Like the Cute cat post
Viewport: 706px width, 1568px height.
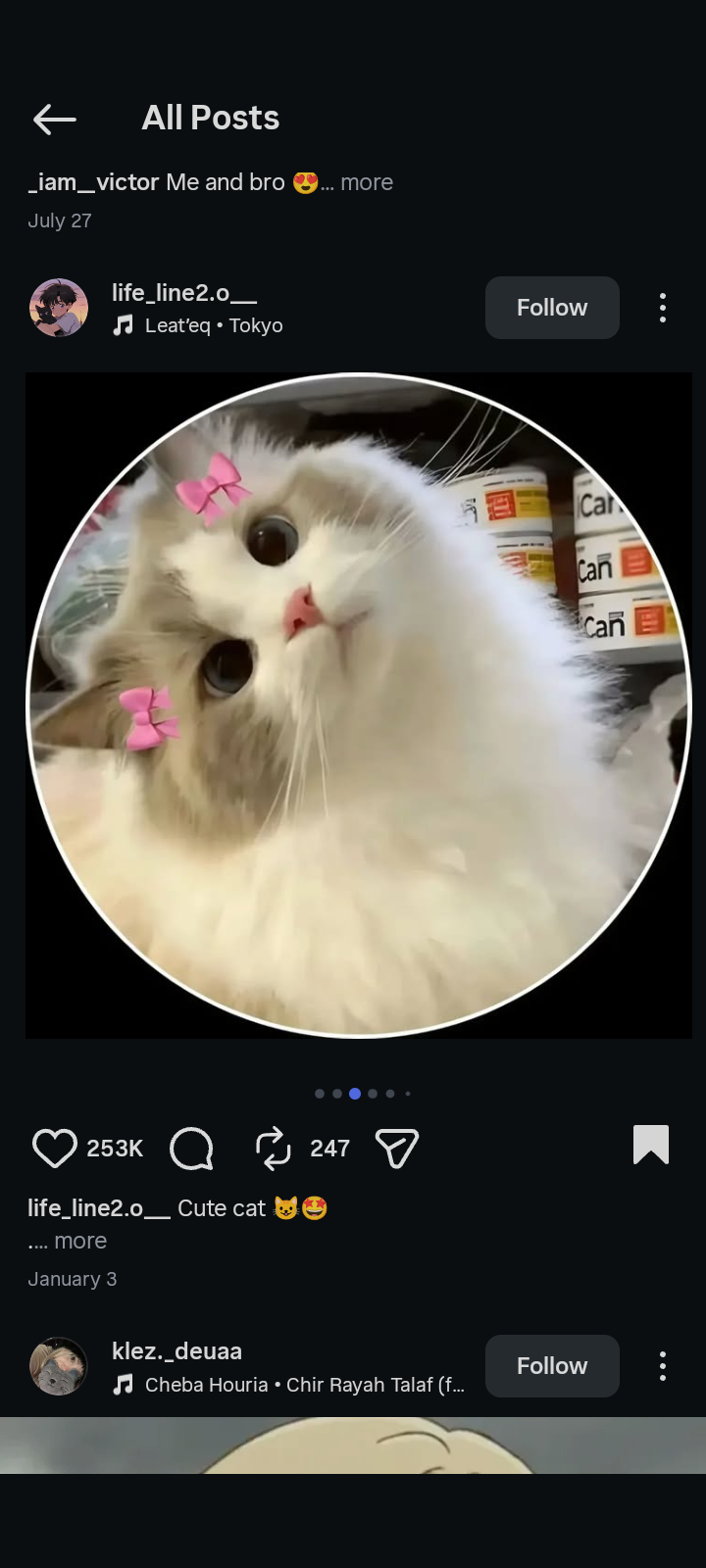55,1148
